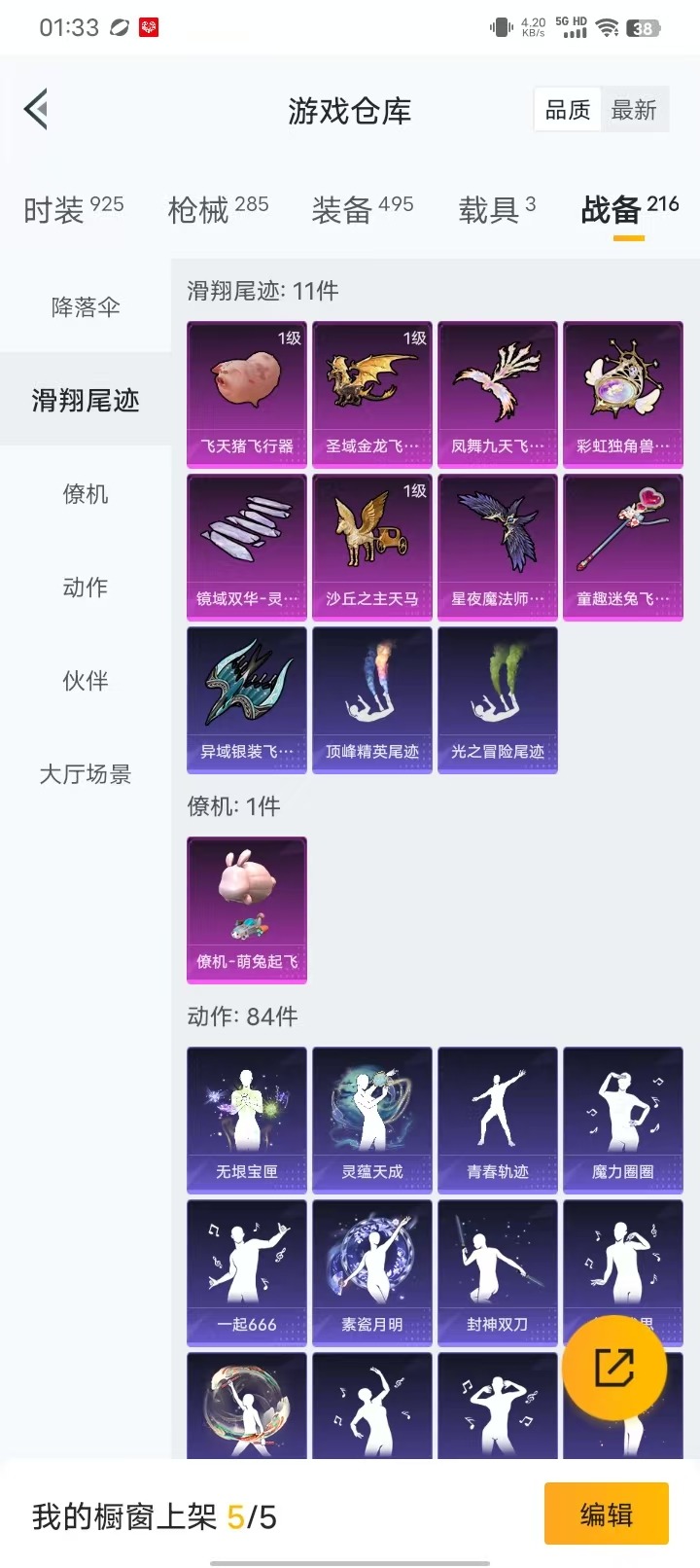Select 僚机 in the side menu
The height and width of the screenshot is (1568, 700).
click(x=86, y=494)
